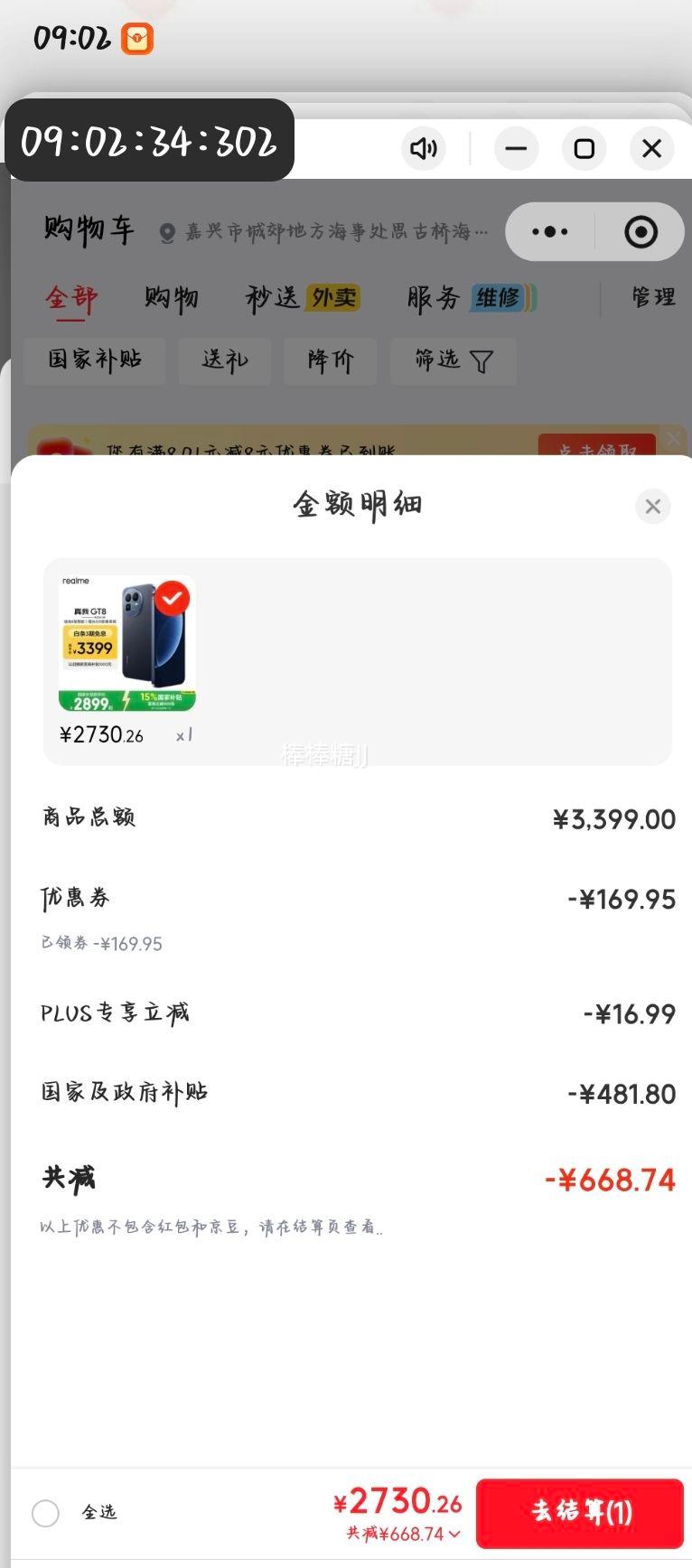Minimize the floating window
The image size is (692, 1568).
[517, 149]
